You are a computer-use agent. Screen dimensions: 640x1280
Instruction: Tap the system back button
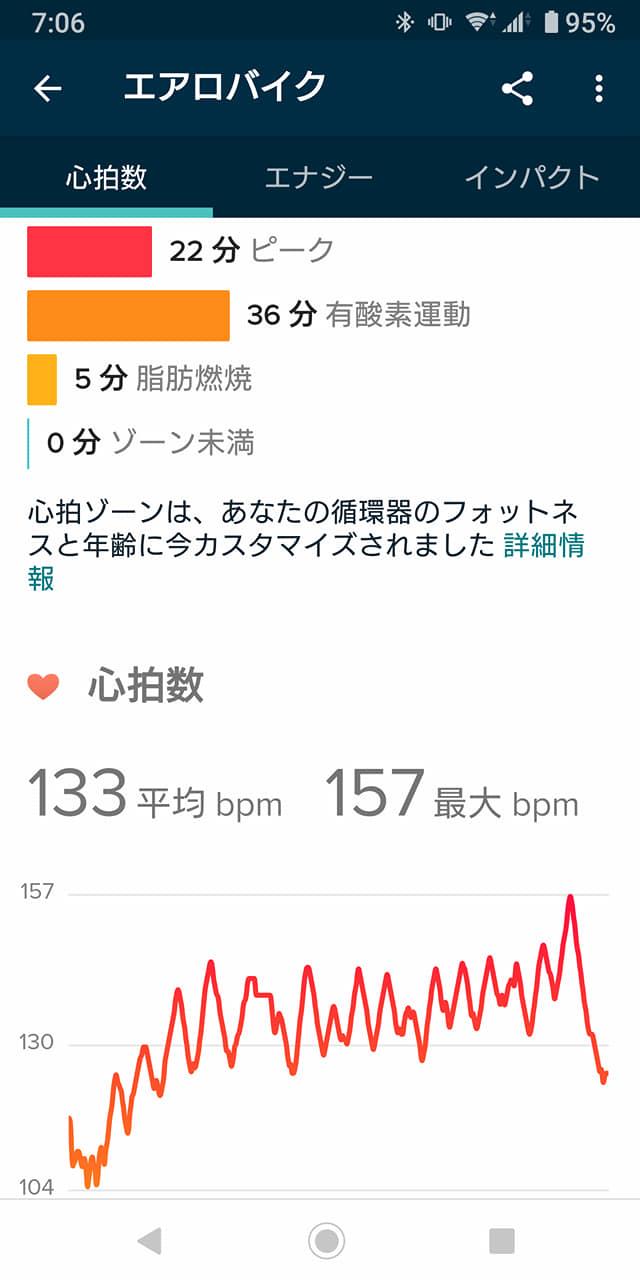[149, 1241]
